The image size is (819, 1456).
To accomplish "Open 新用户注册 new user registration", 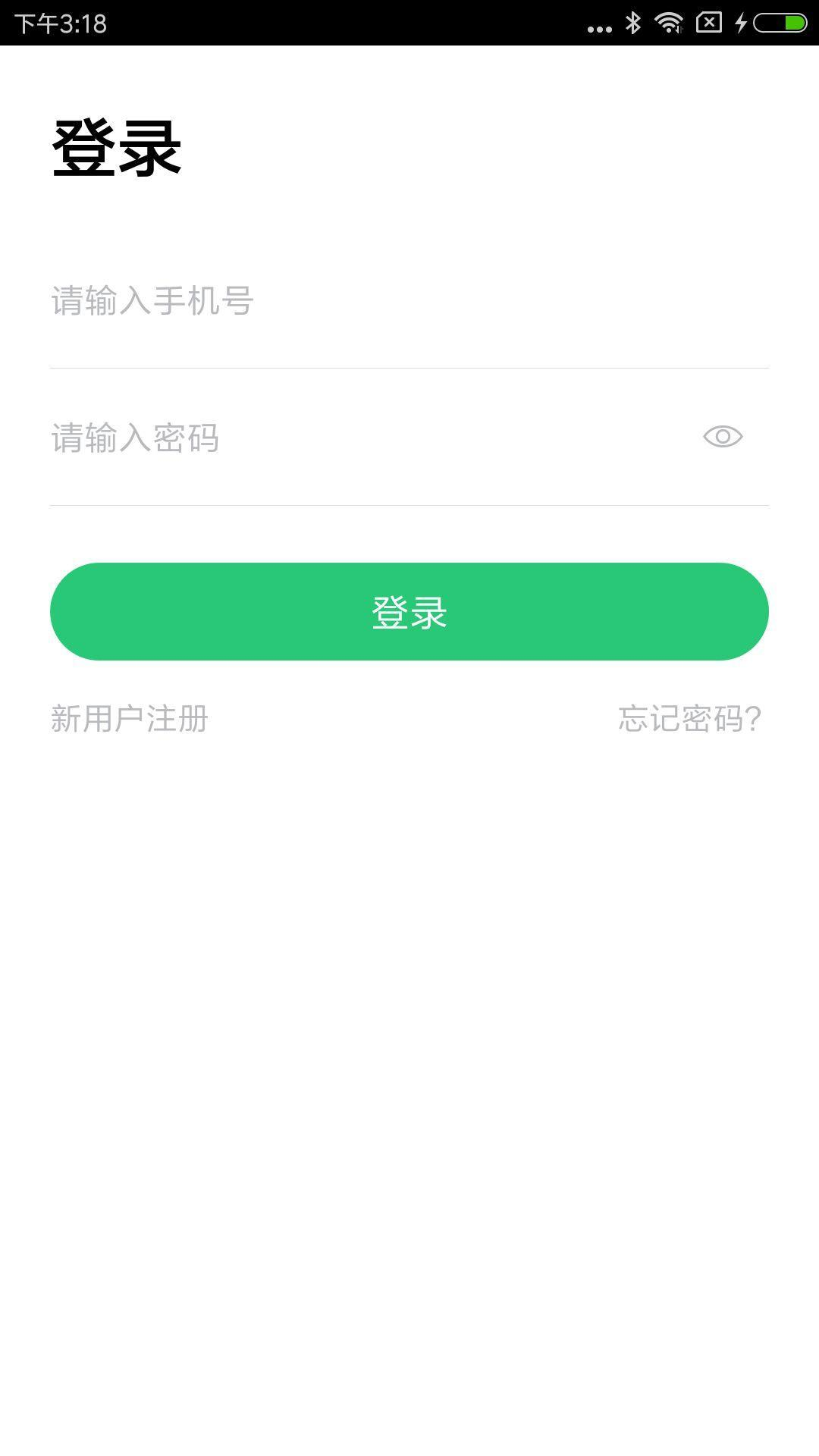I will 130,719.
